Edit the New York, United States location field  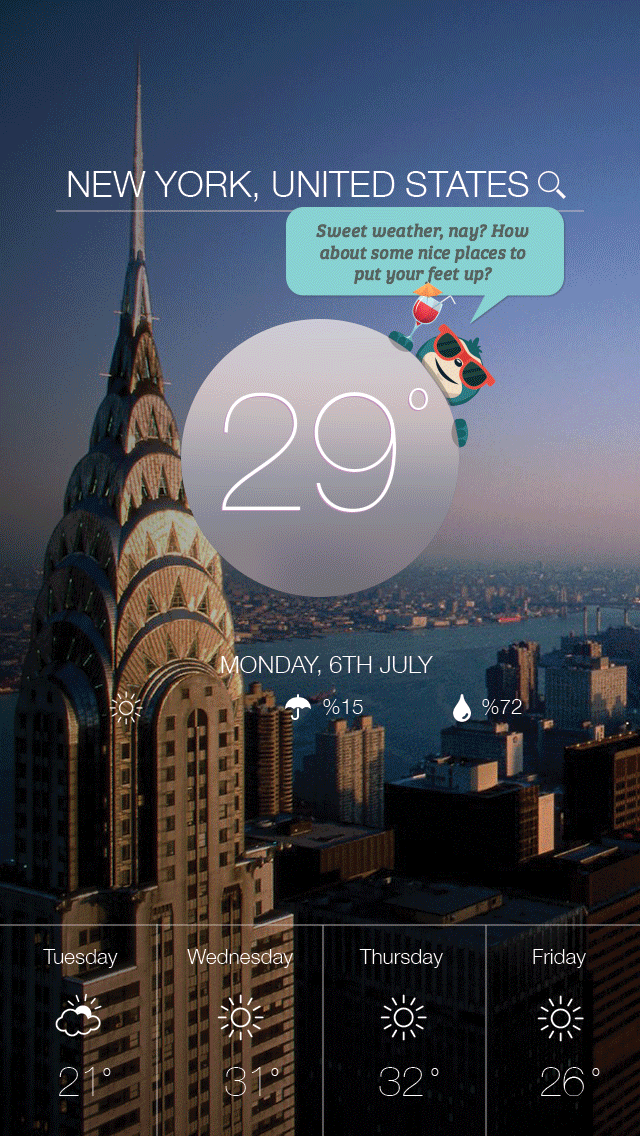coord(297,185)
